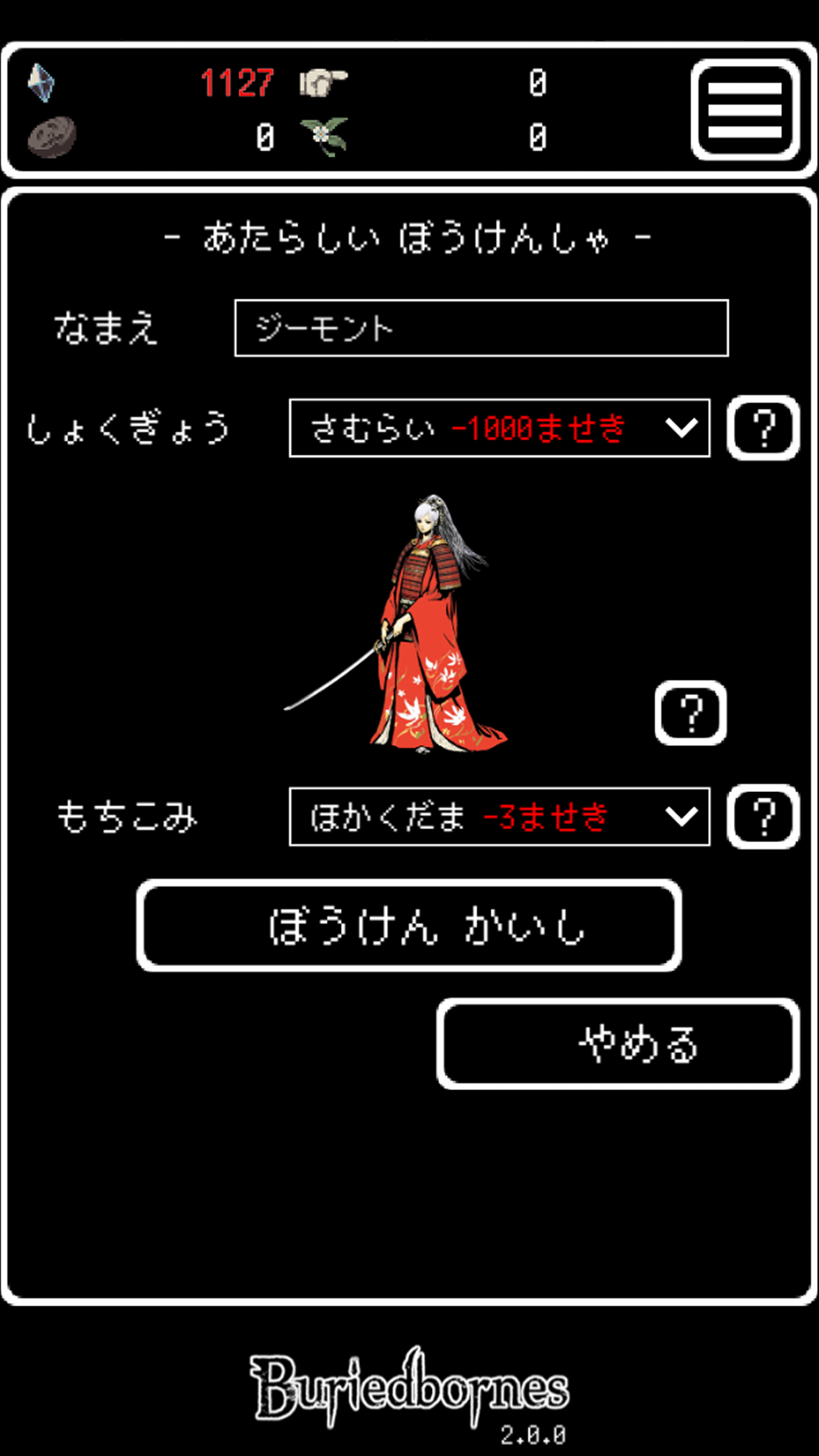
Task: Start adventure with ぼうけん かいし
Action: click(409, 925)
